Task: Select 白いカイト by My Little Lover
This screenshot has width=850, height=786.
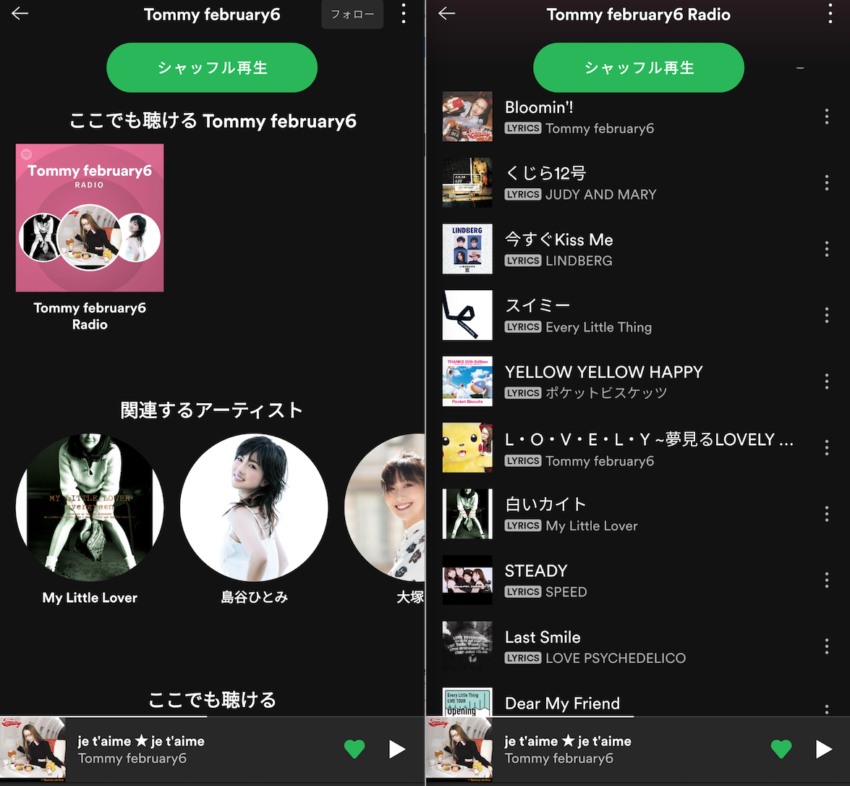Action: [620, 514]
